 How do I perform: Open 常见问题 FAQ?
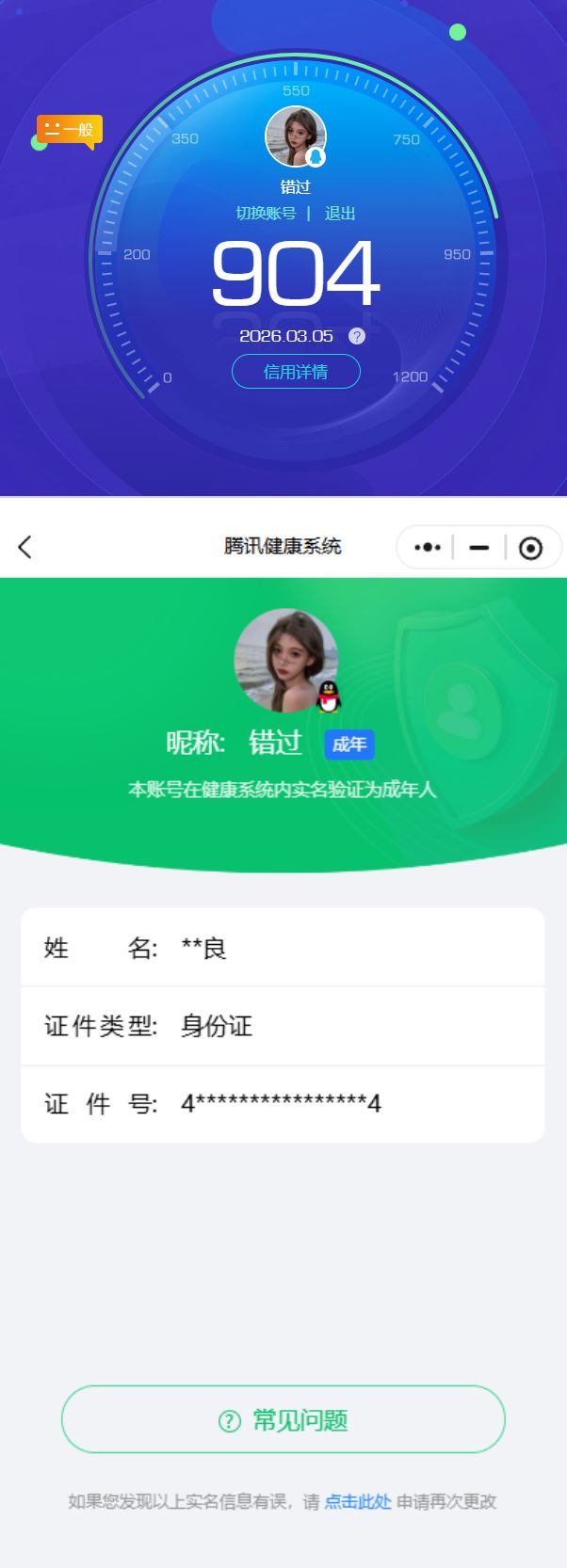[283, 1419]
